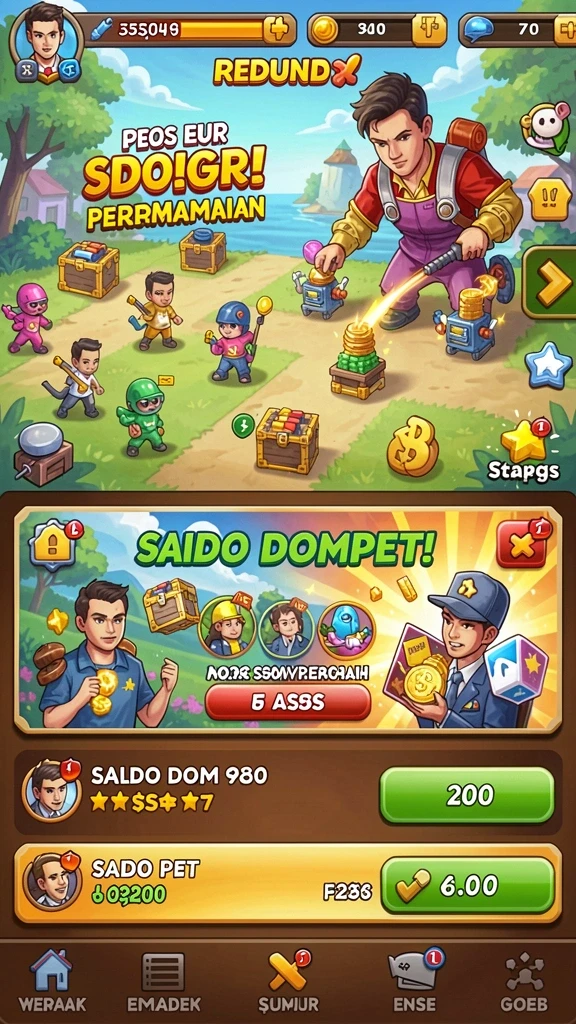
Task: Switch to the Emadek tab
Action: point(163,980)
